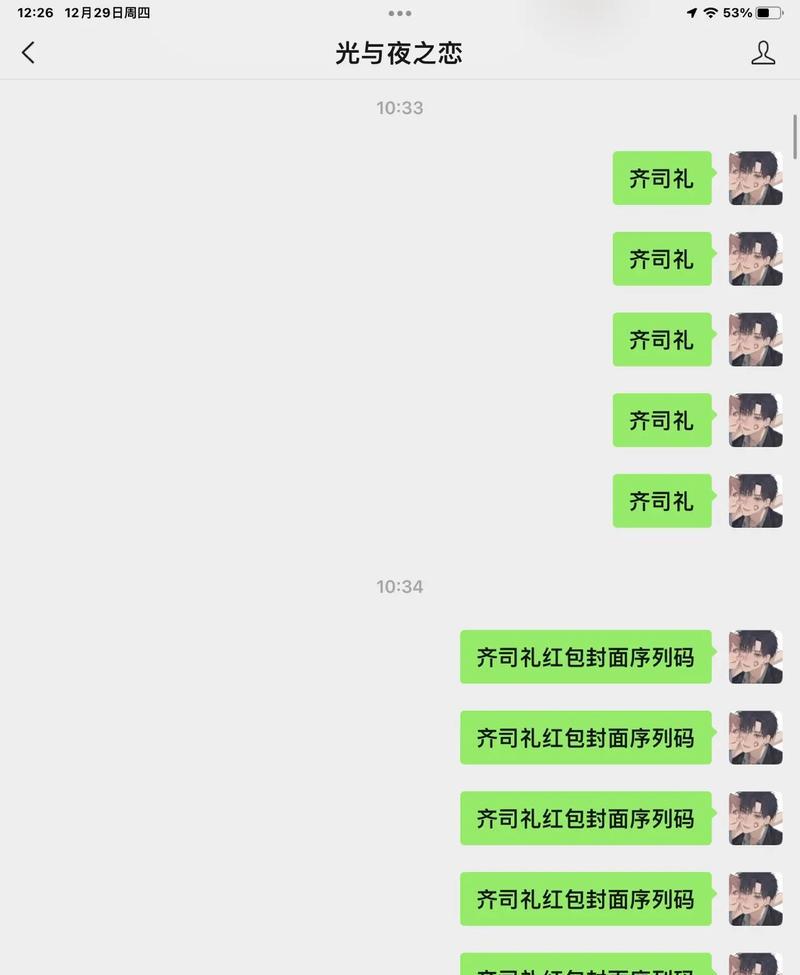Open the three-dot multitasking menu at top
Image resolution: width=800 pixels, height=975 pixels.
coord(400,13)
